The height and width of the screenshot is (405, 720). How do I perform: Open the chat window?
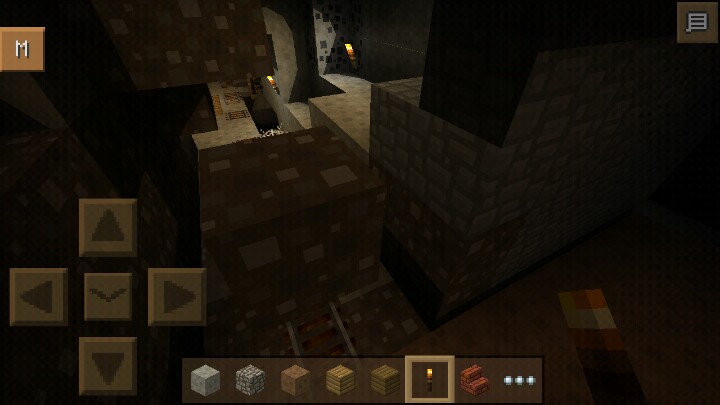(x=697, y=22)
